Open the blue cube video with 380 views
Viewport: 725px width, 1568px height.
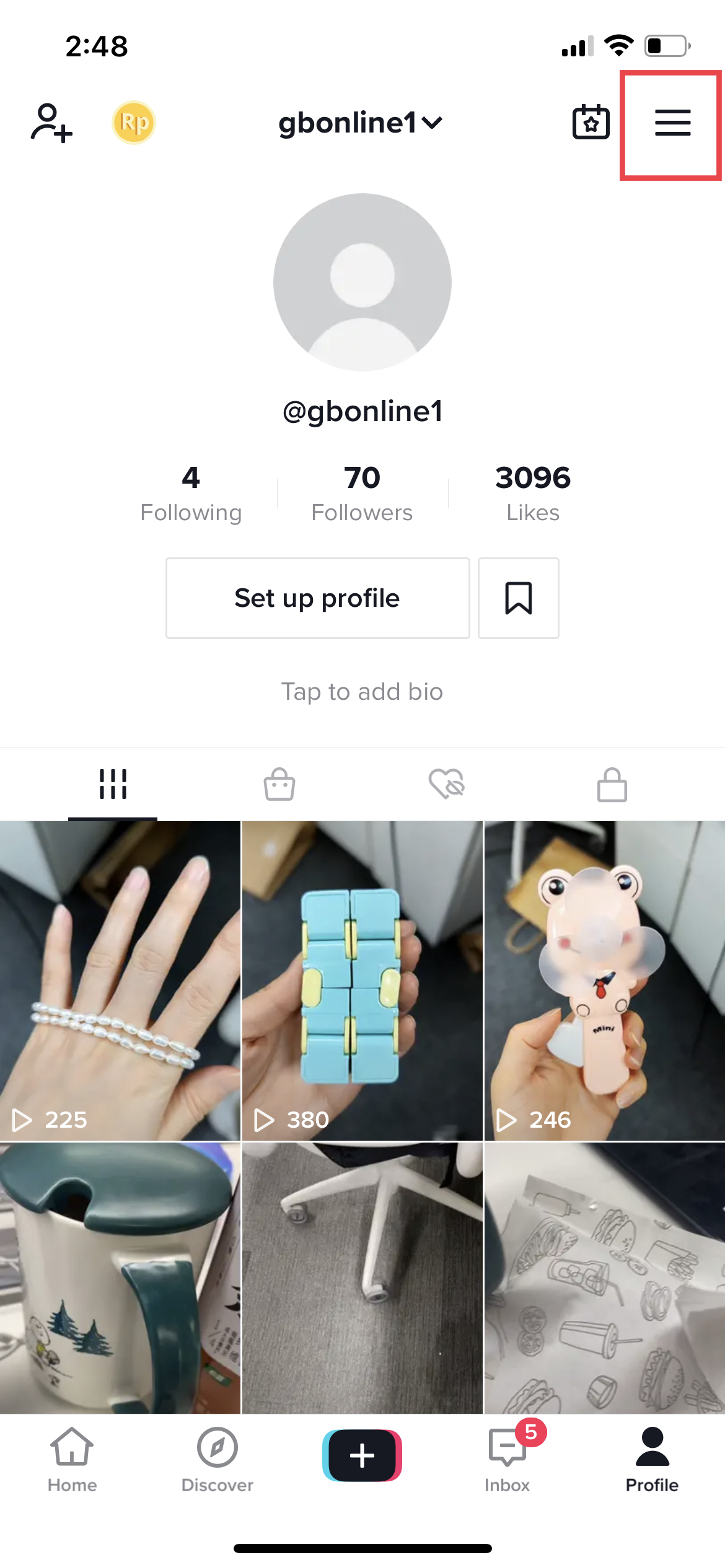[x=362, y=980]
